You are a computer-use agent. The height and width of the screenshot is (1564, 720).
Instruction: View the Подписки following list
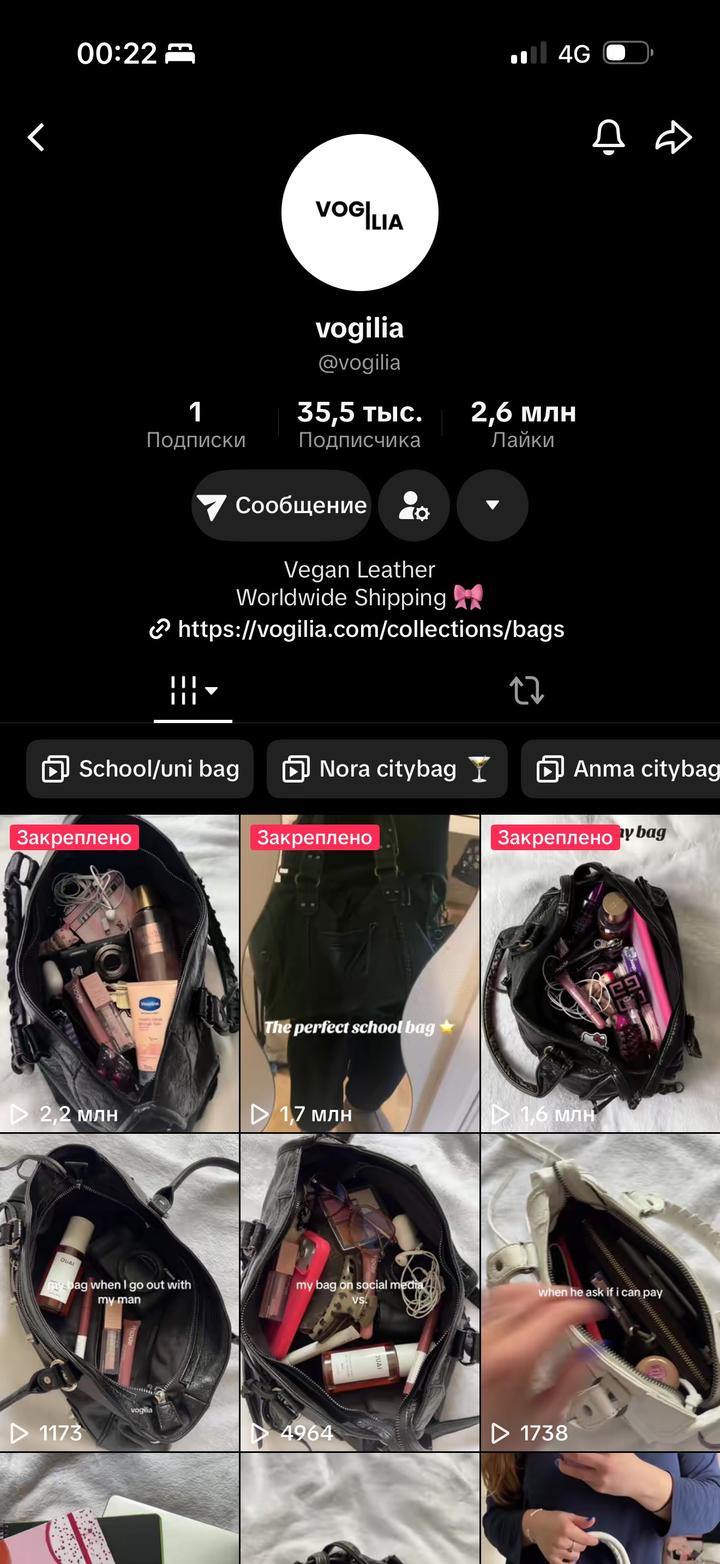pos(196,424)
